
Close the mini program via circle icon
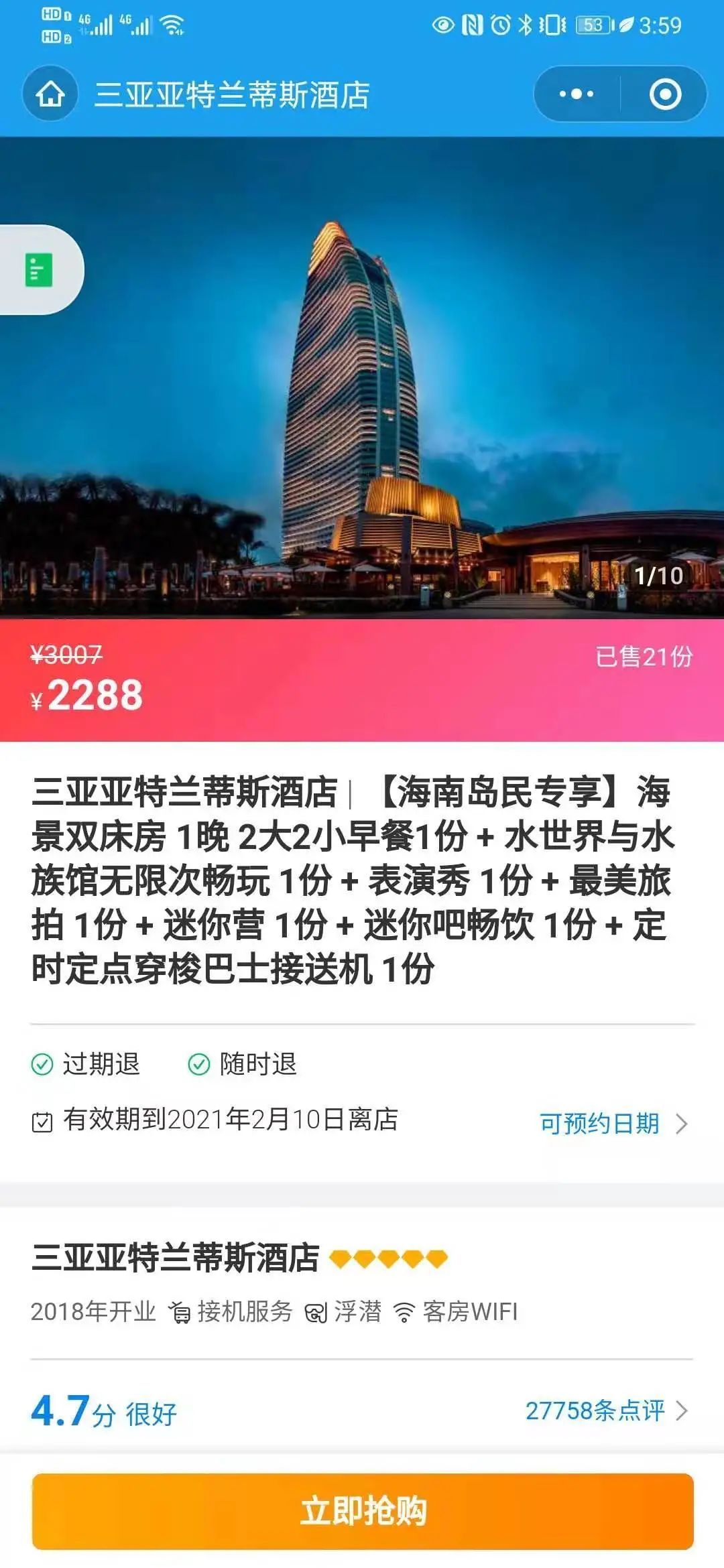(x=665, y=94)
